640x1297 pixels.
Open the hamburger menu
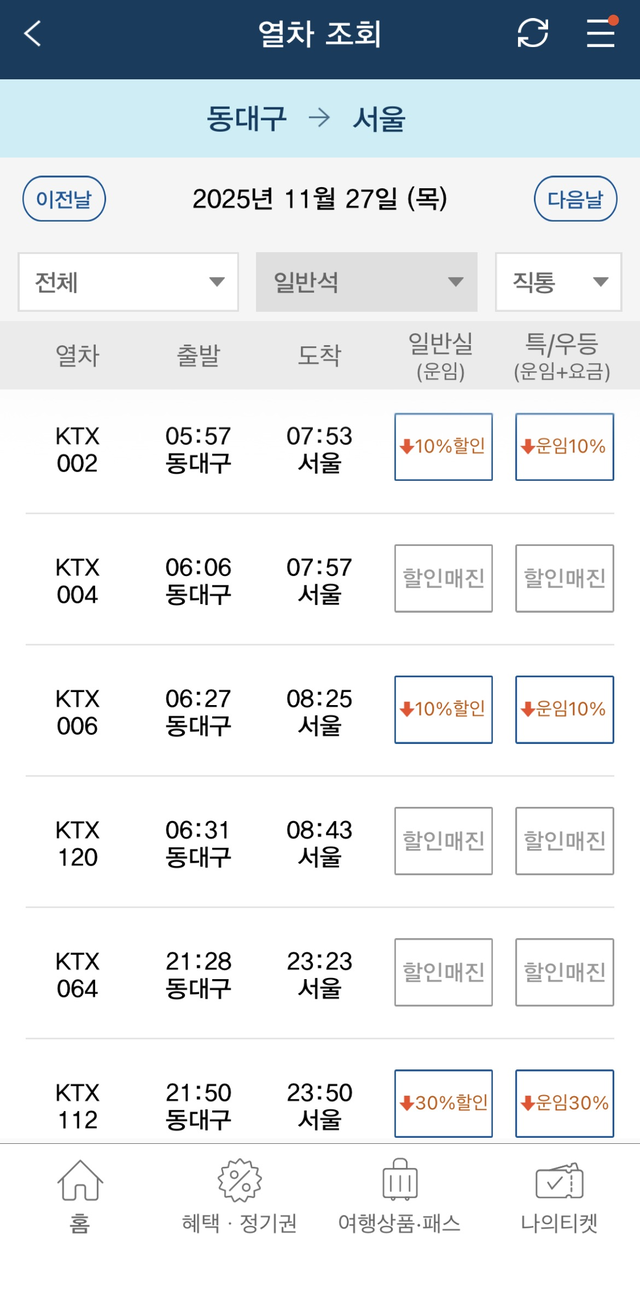click(x=600, y=33)
